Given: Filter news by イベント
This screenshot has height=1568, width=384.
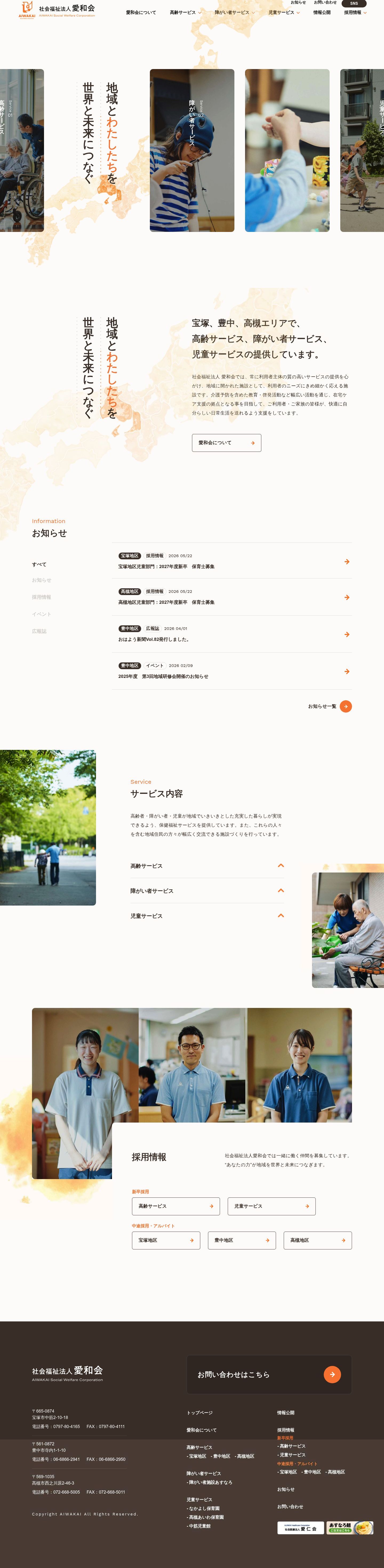Looking at the screenshot, I should pyautogui.click(x=41, y=614).
